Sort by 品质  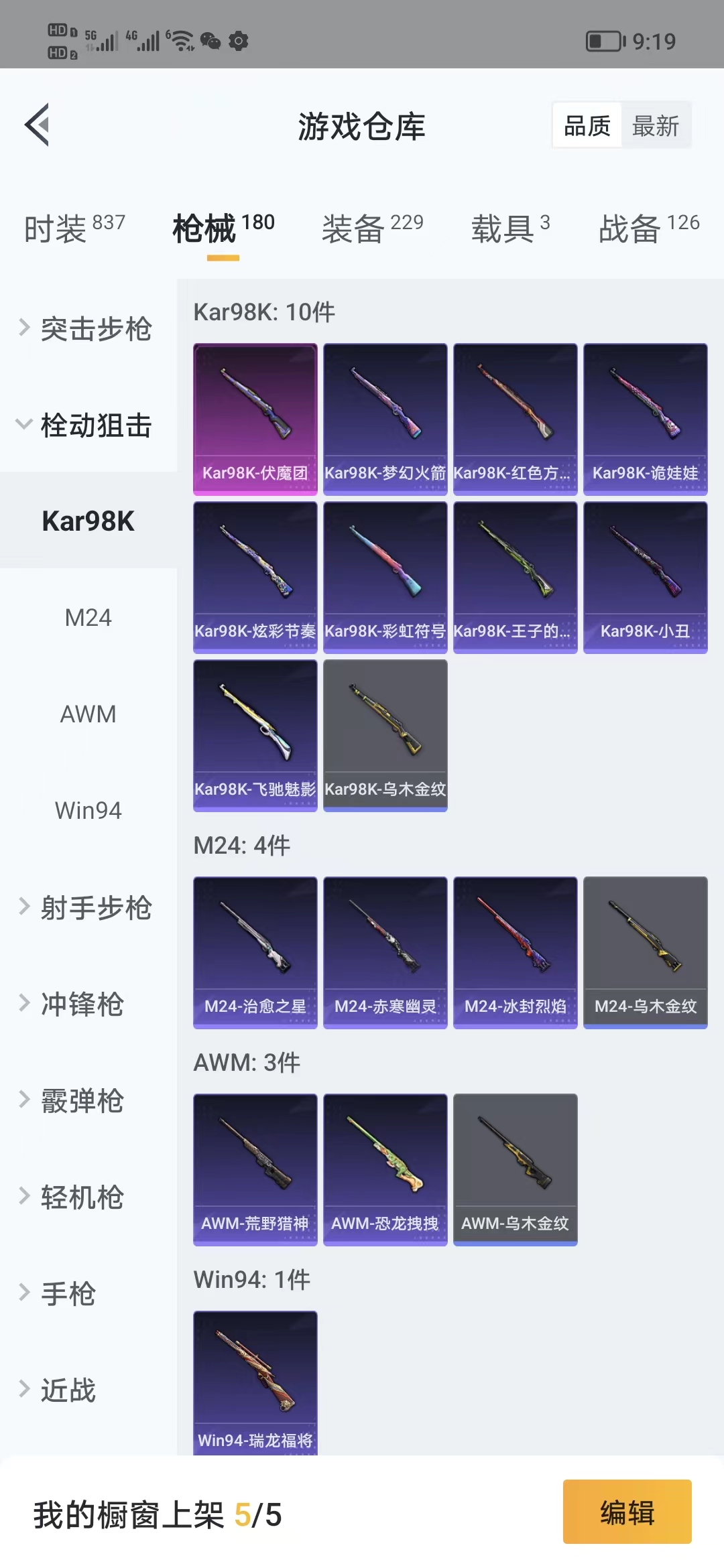[x=587, y=126]
